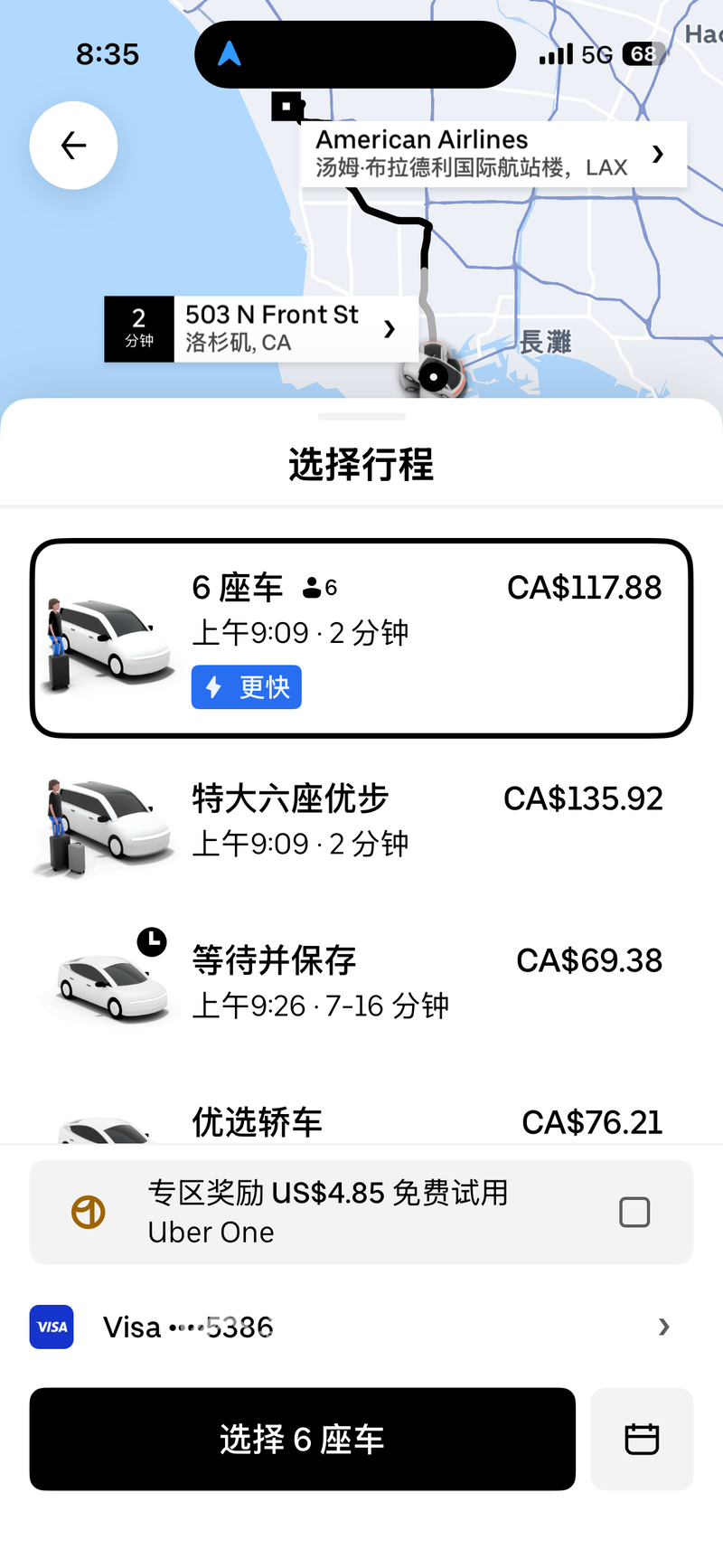
Task: Open the calendar to schedule the ride
Action: [642, 1439]
